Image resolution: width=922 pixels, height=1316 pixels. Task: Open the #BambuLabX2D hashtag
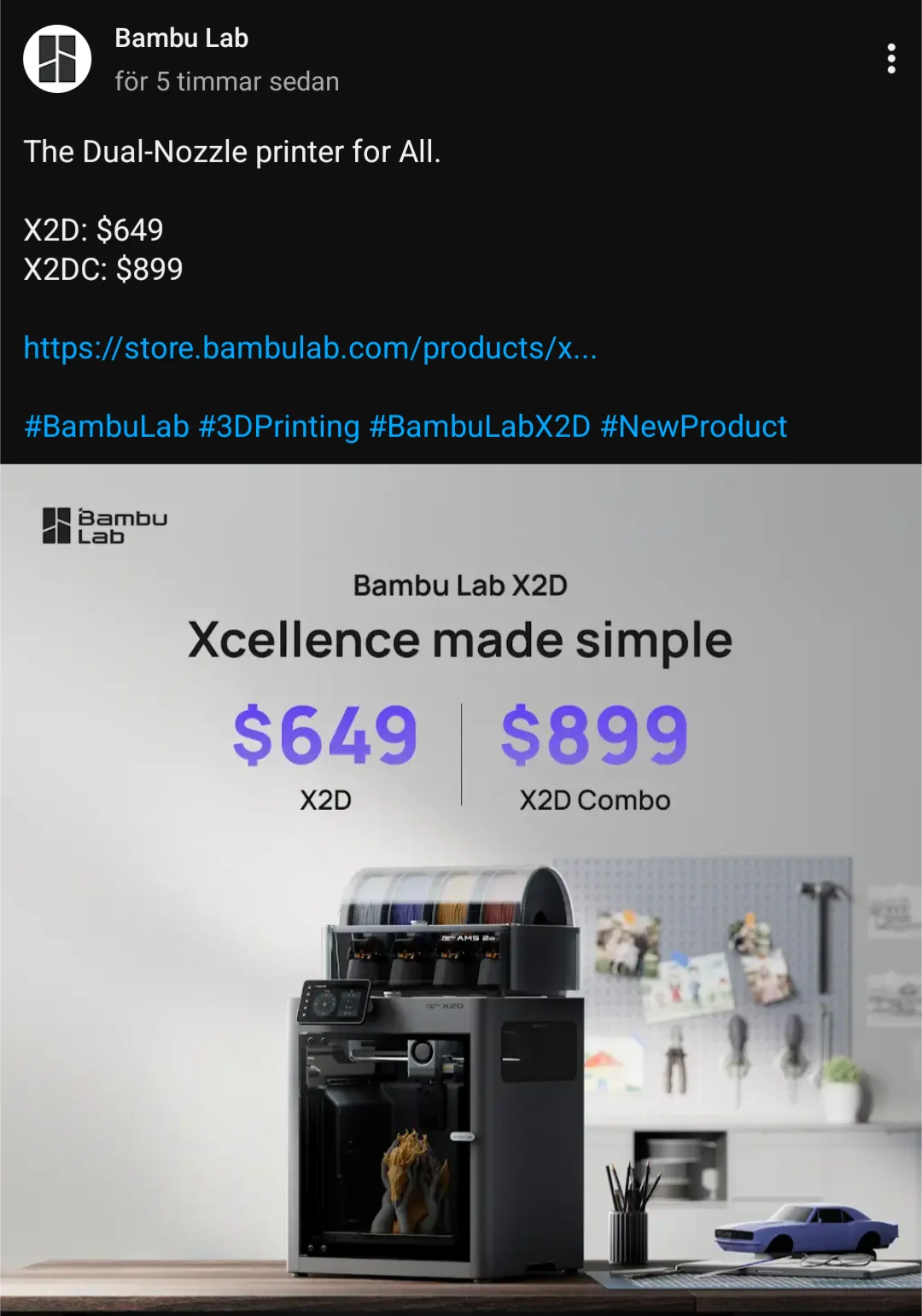click(480, 427)
